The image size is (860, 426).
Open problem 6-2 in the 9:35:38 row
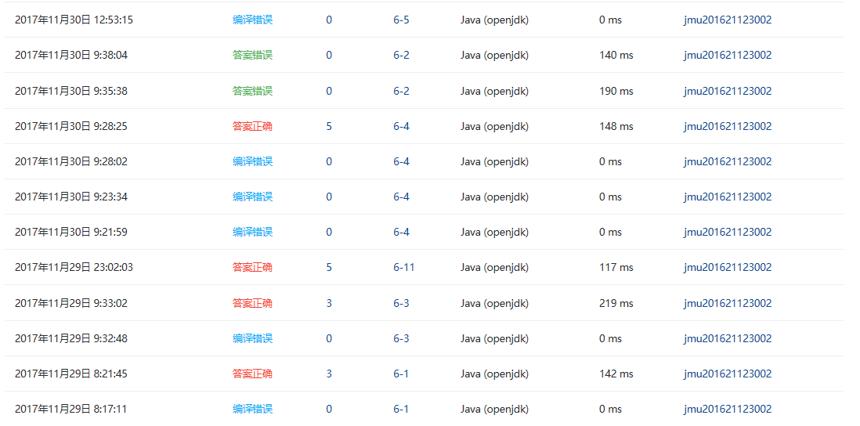click(x=401, y=90)
